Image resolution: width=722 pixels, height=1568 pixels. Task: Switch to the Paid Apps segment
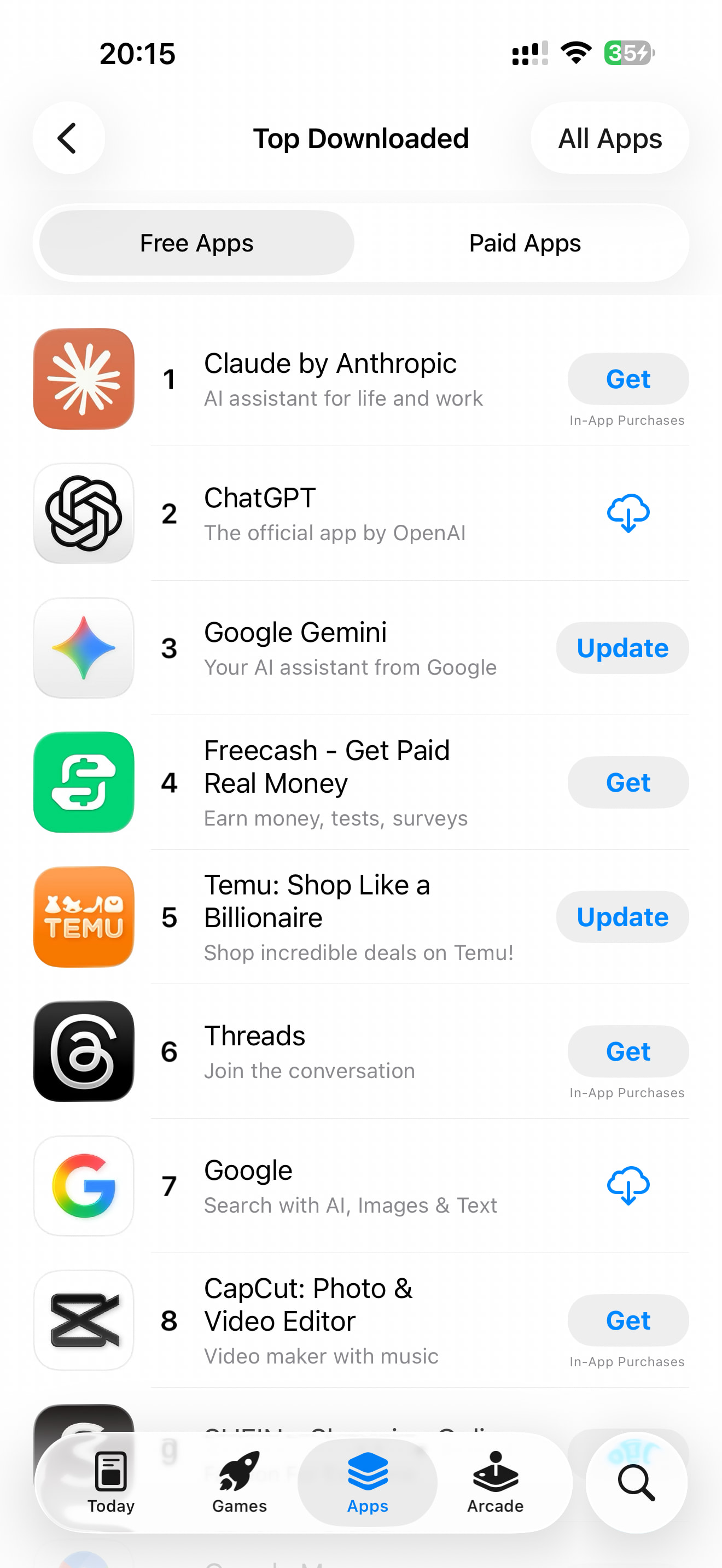coord(524,243)
